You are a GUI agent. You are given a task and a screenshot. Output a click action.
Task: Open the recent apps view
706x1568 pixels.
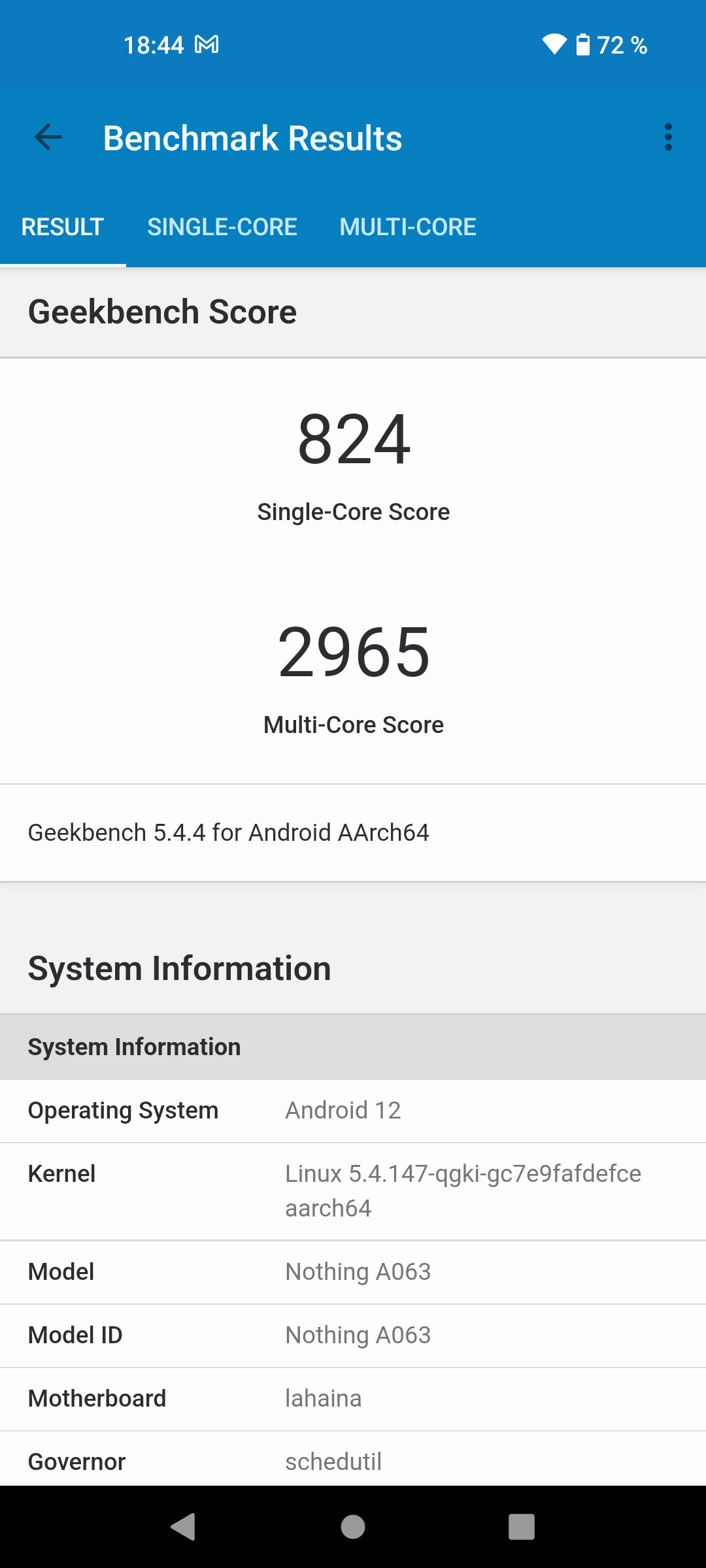[x=522, y=1527]
